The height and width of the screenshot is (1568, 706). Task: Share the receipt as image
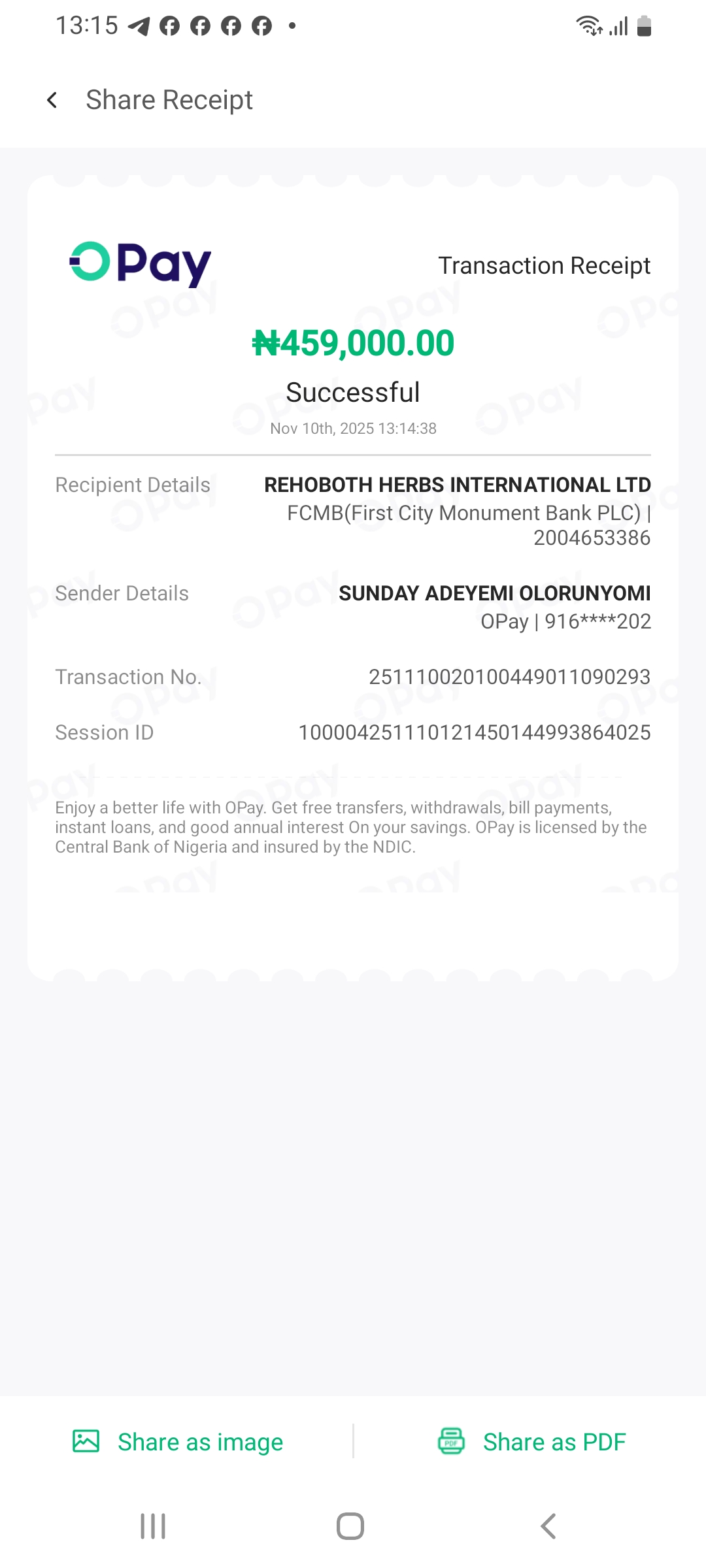coord(178,1441)
